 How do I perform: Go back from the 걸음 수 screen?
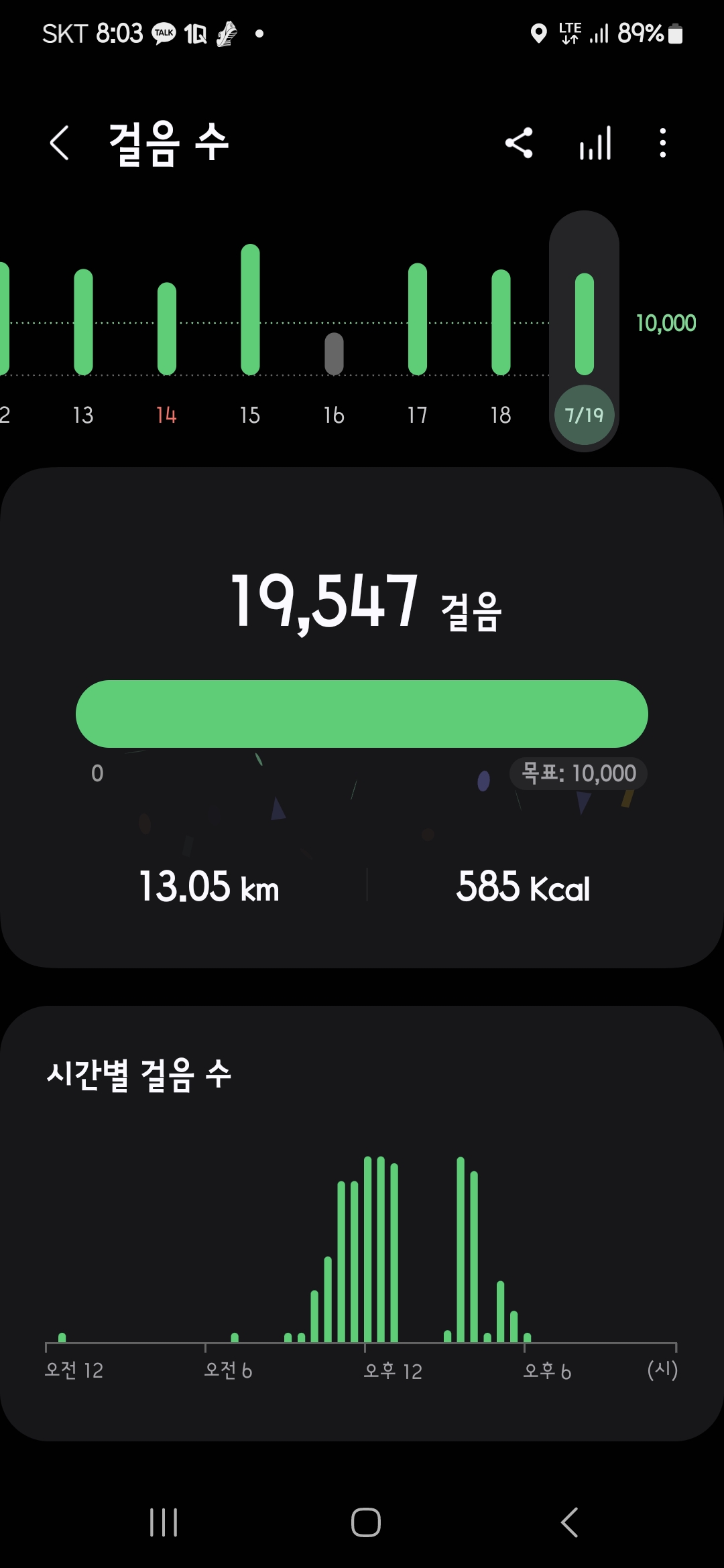click(60, 143)
